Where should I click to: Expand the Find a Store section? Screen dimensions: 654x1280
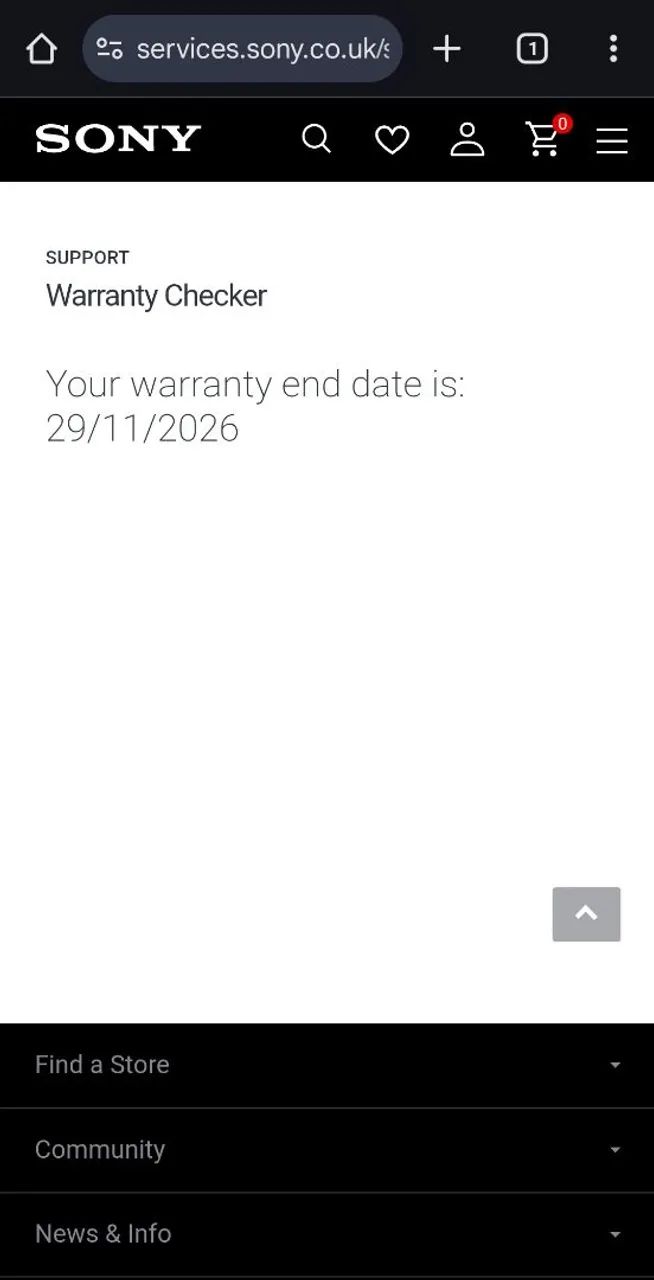(326, 1065)
